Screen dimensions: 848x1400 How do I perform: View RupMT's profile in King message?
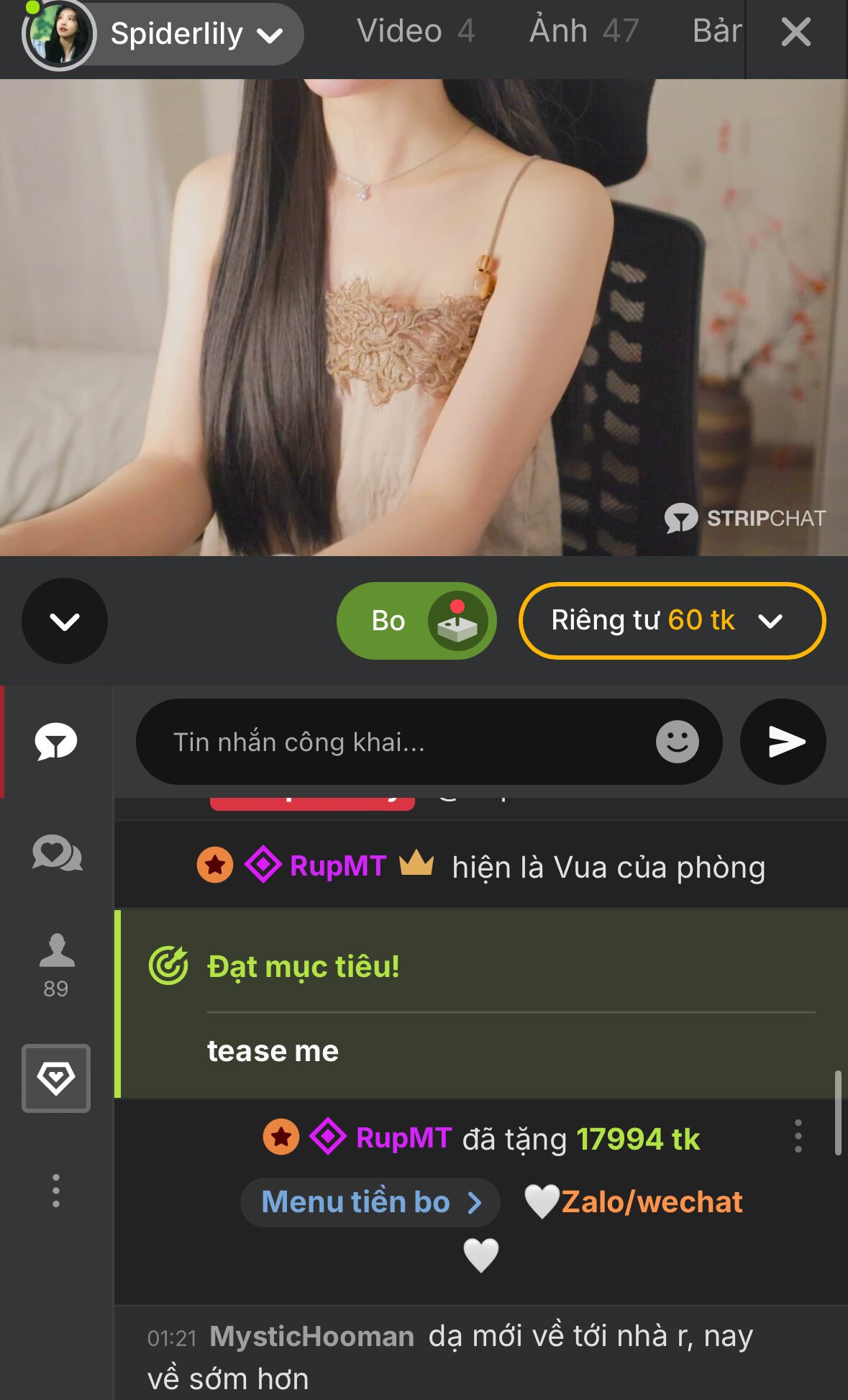[x=337, y=866]
